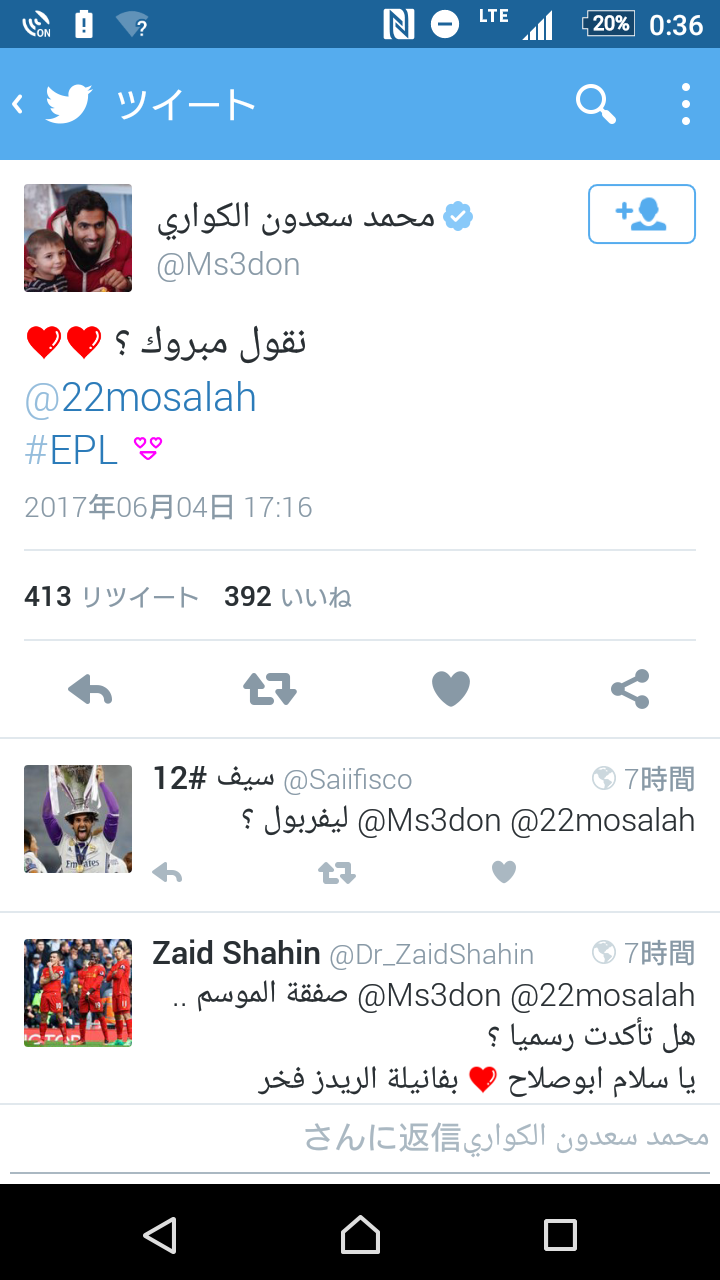Open @Ms3don's profile picture
Screen dimensions: 720x1280
(x=78, y=238)
